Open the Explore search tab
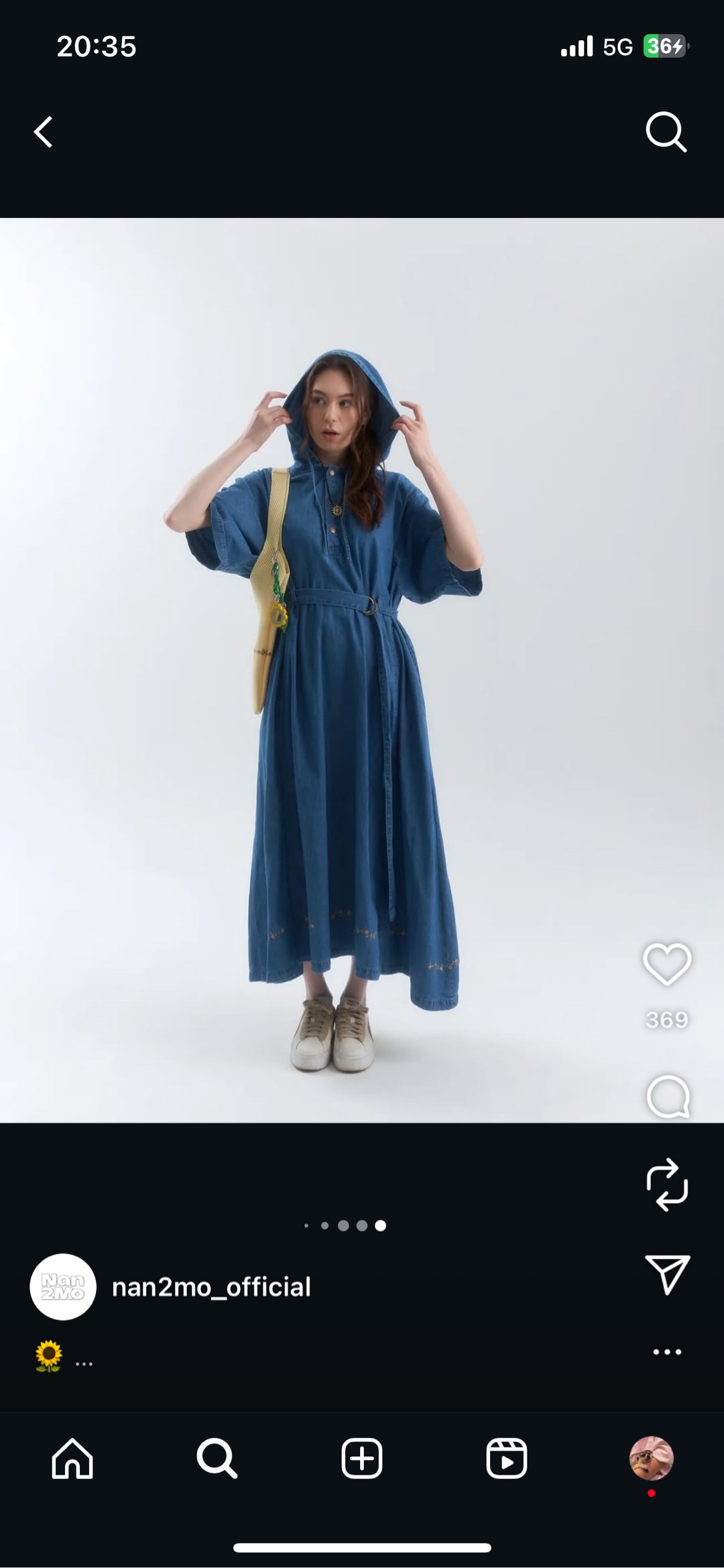Image resolution: width=724 pixels, height=1568 pixels. pyautogui.click(x=217, y=1458)
